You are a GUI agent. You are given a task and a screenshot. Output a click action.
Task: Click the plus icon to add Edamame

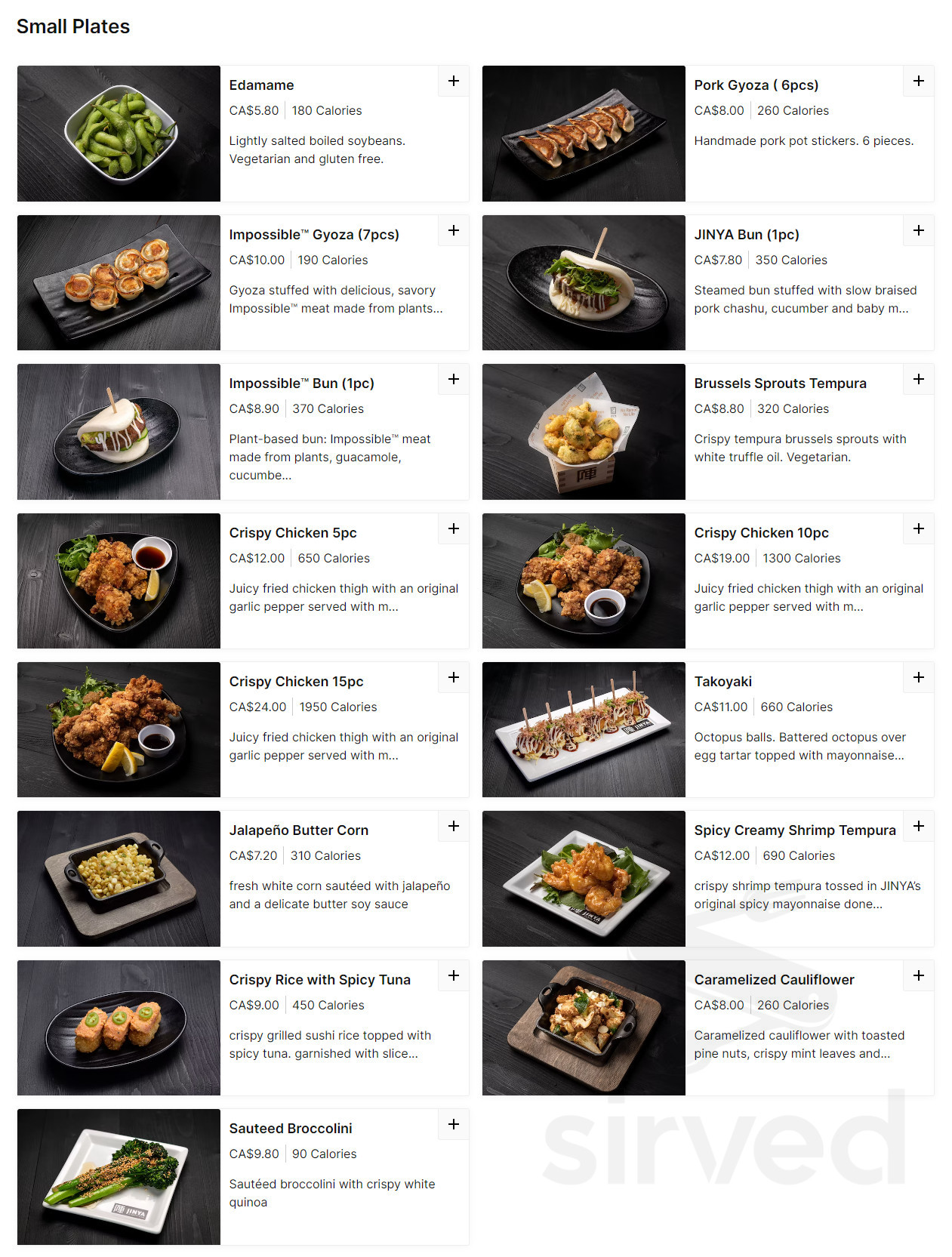[453, 81]
